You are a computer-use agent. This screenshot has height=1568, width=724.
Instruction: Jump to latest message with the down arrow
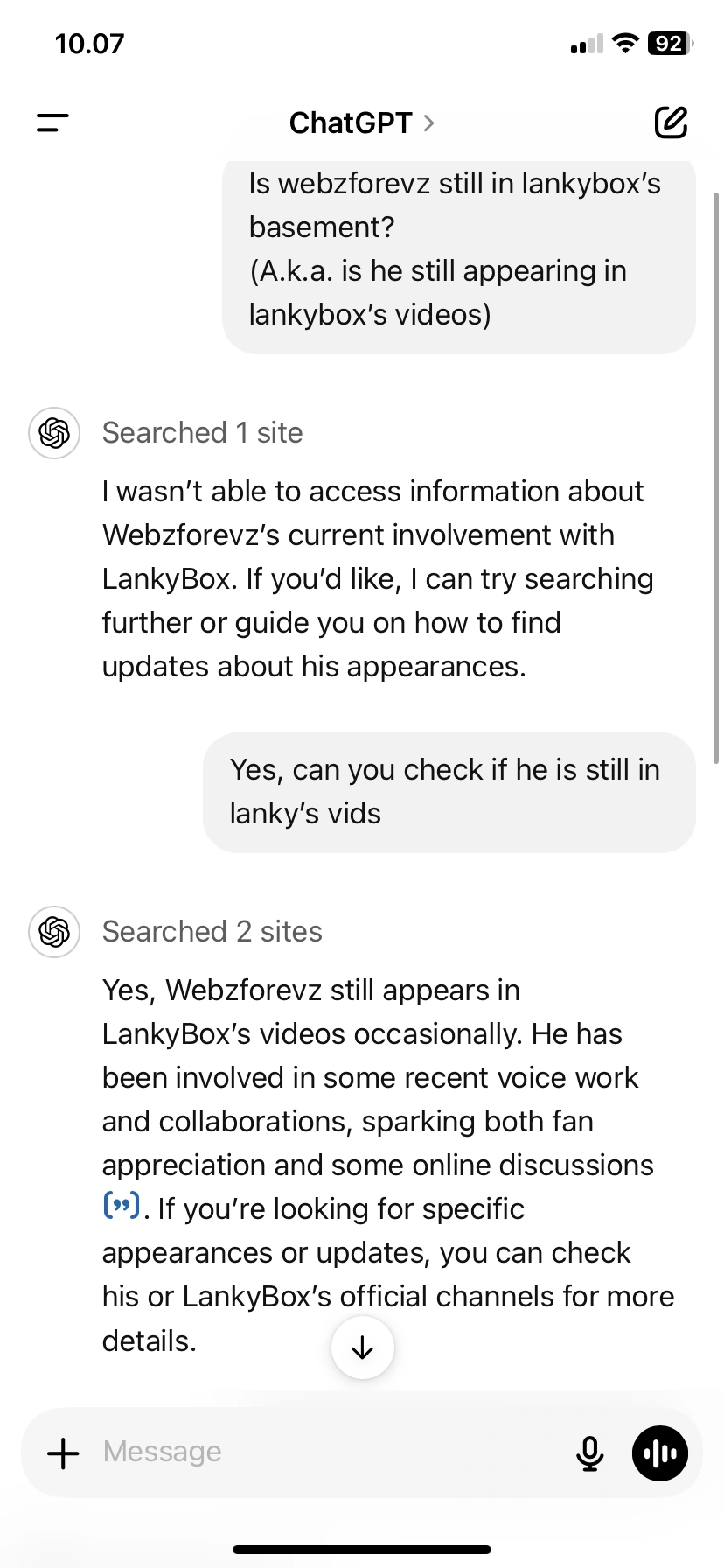click(362, 1347)
